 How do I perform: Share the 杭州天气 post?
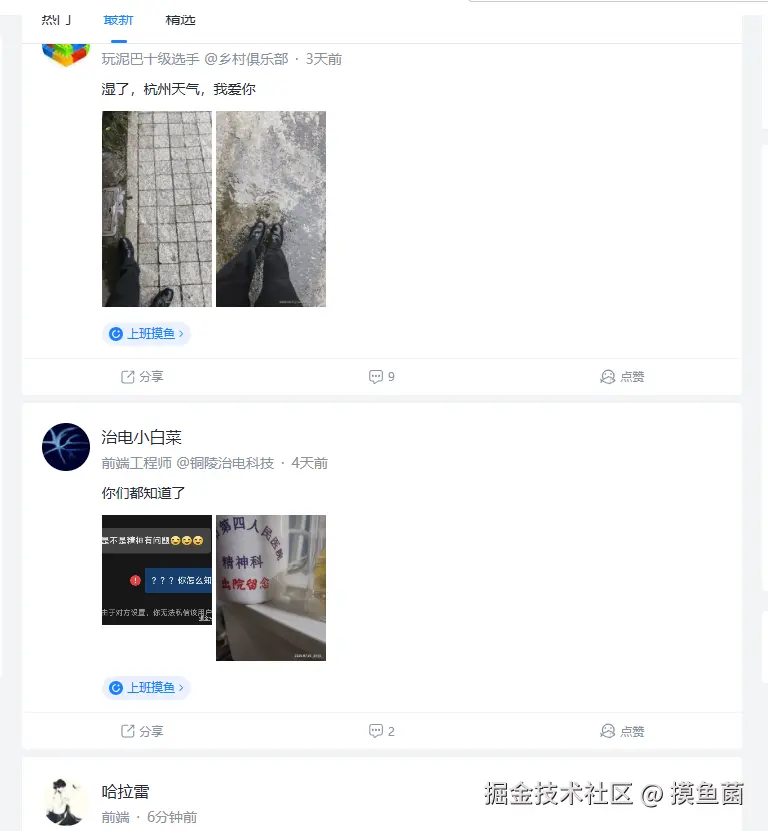tap(142, 377)
